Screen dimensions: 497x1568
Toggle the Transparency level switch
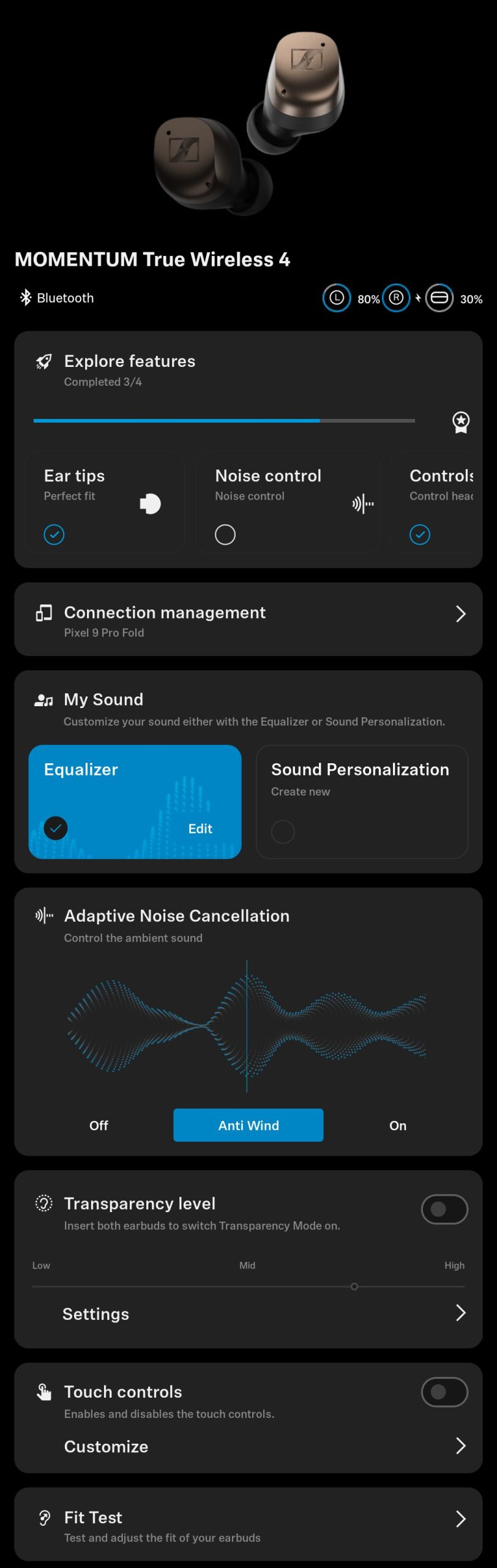(x=444, y=1209)
